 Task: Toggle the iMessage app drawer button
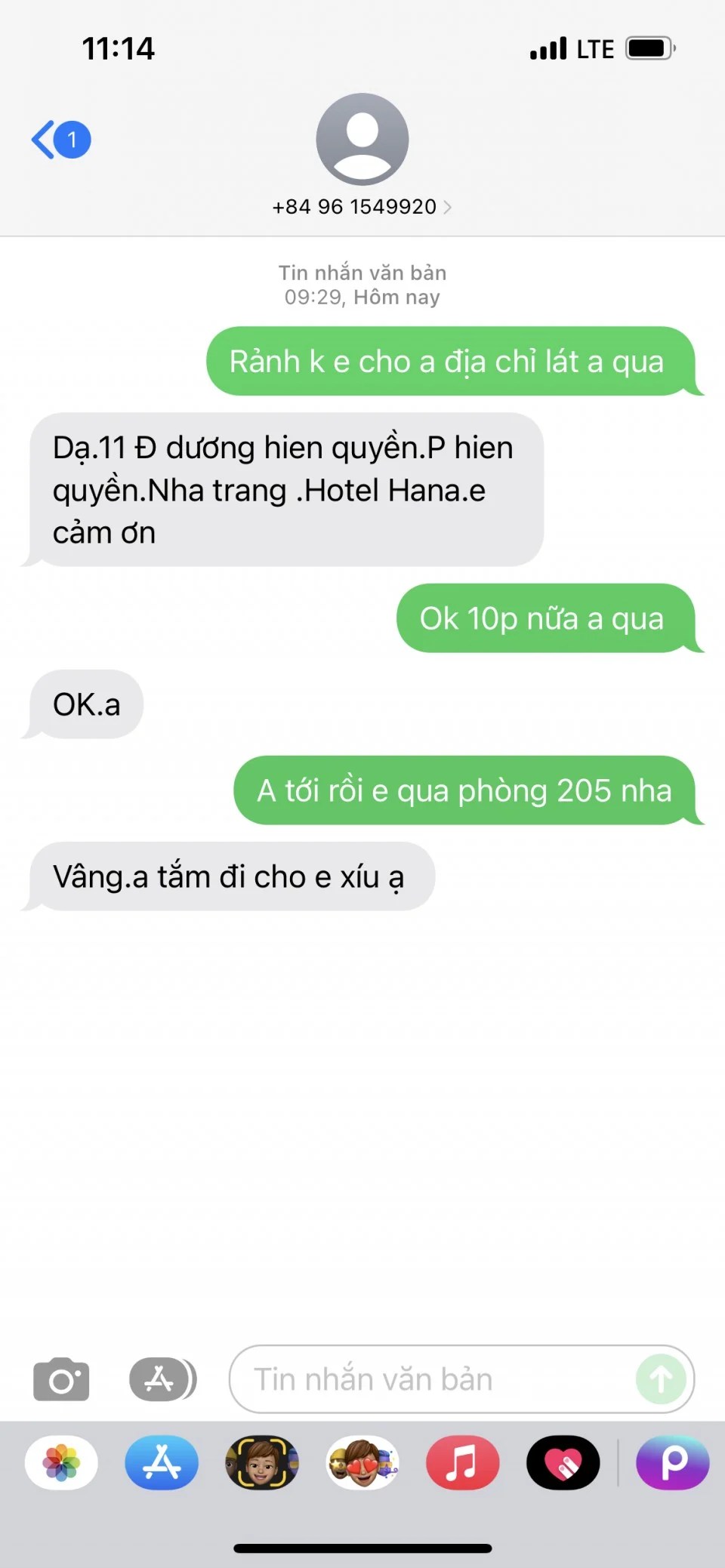(162, 1379)
